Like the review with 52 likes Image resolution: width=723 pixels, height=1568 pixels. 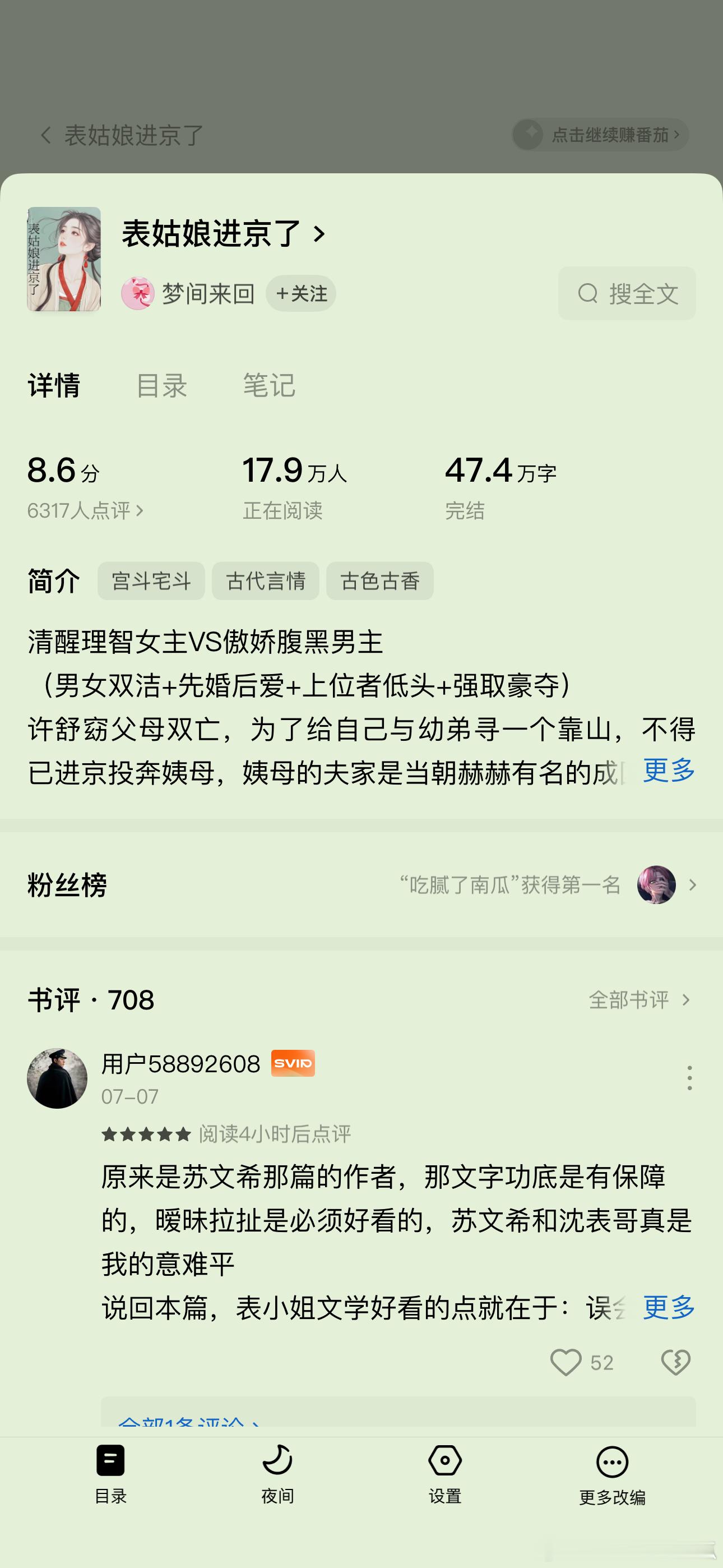567,1362
